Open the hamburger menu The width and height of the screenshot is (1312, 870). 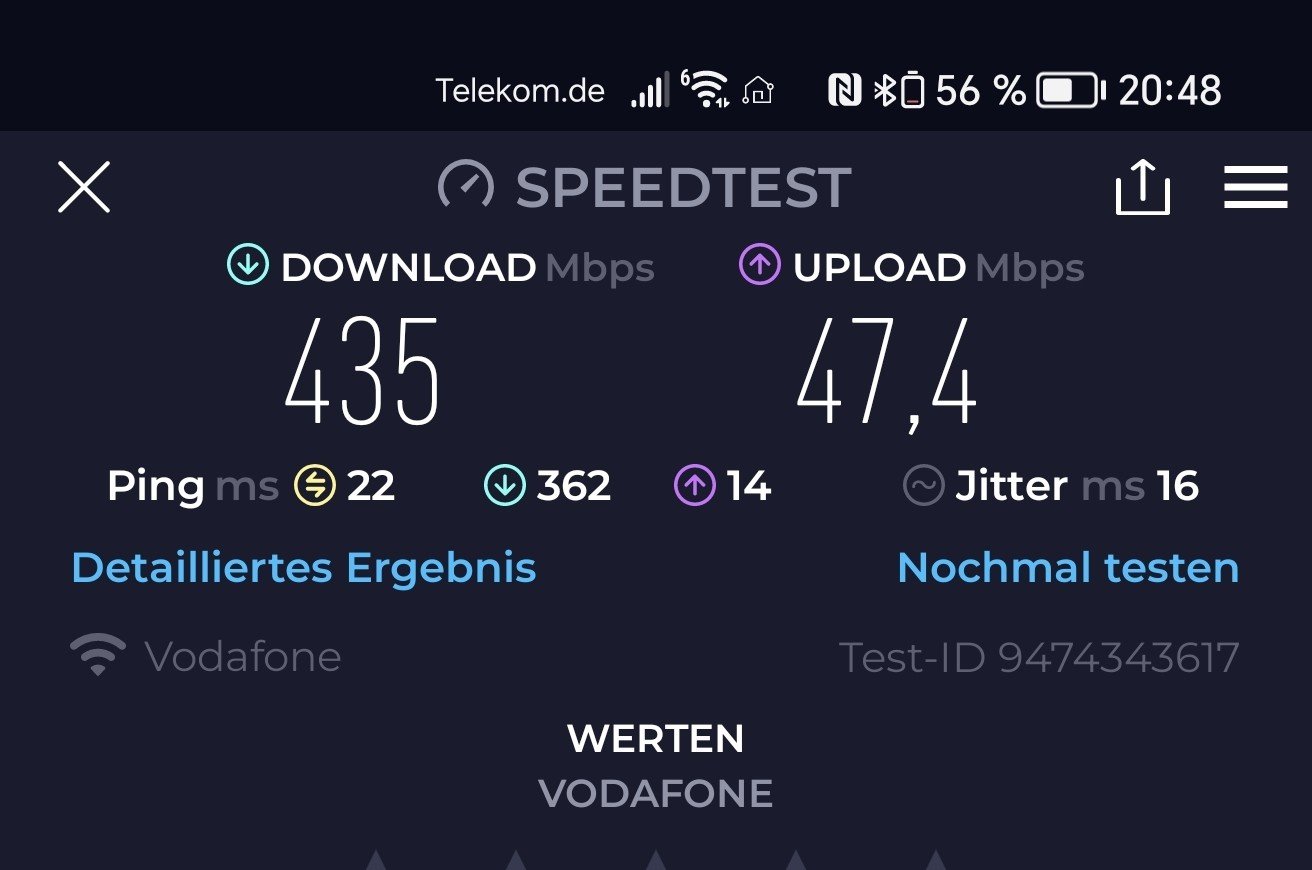(x=1255, y=187)
